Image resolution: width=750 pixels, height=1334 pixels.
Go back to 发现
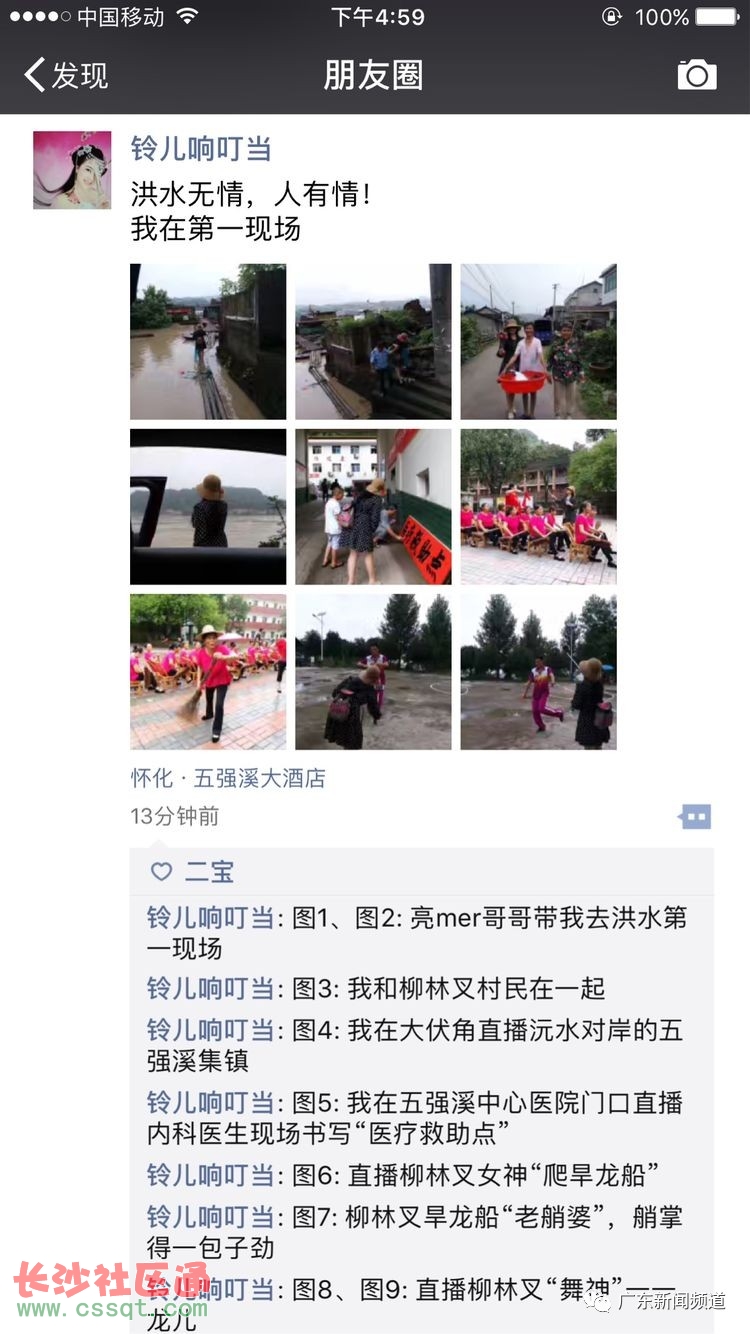pos(66,75)
